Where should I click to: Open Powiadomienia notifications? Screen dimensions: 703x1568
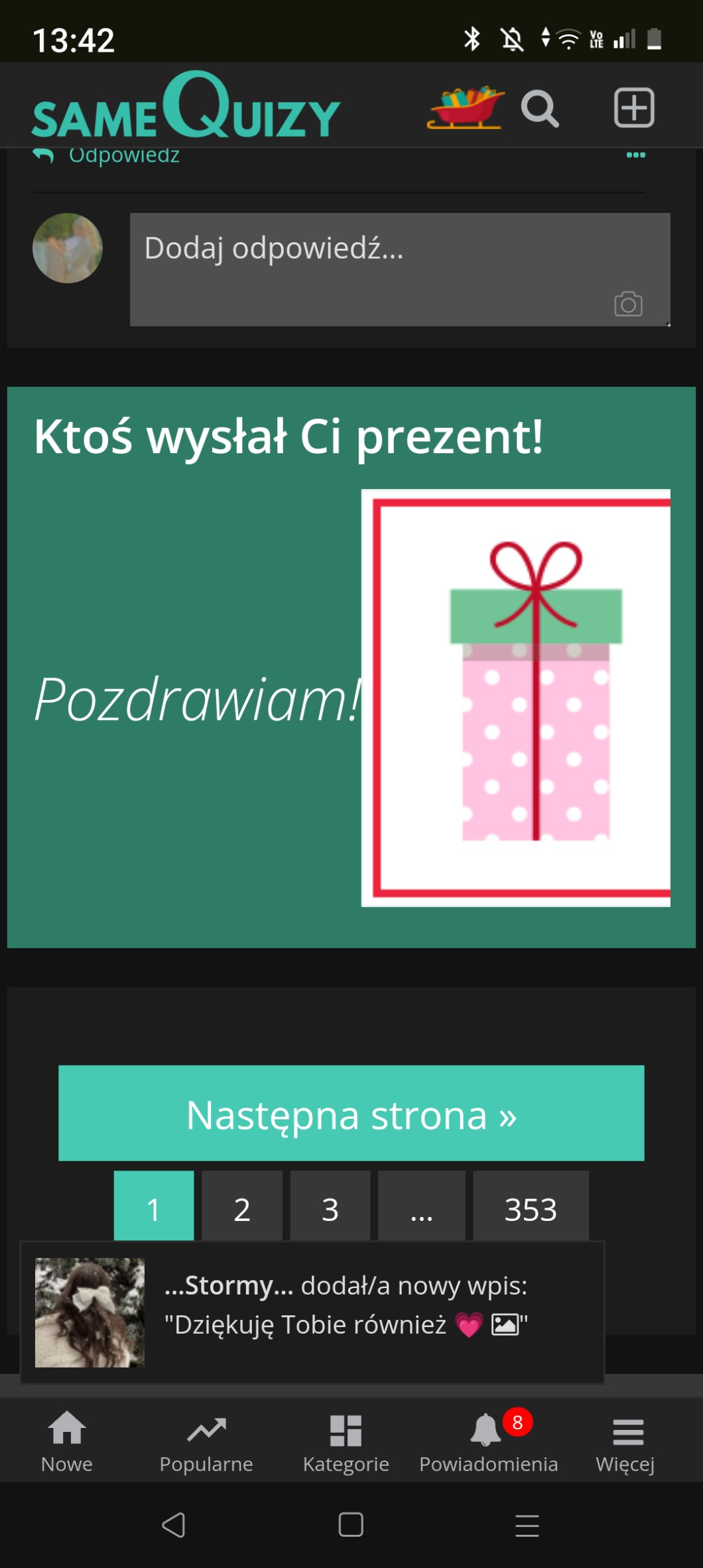(489, 1442)
